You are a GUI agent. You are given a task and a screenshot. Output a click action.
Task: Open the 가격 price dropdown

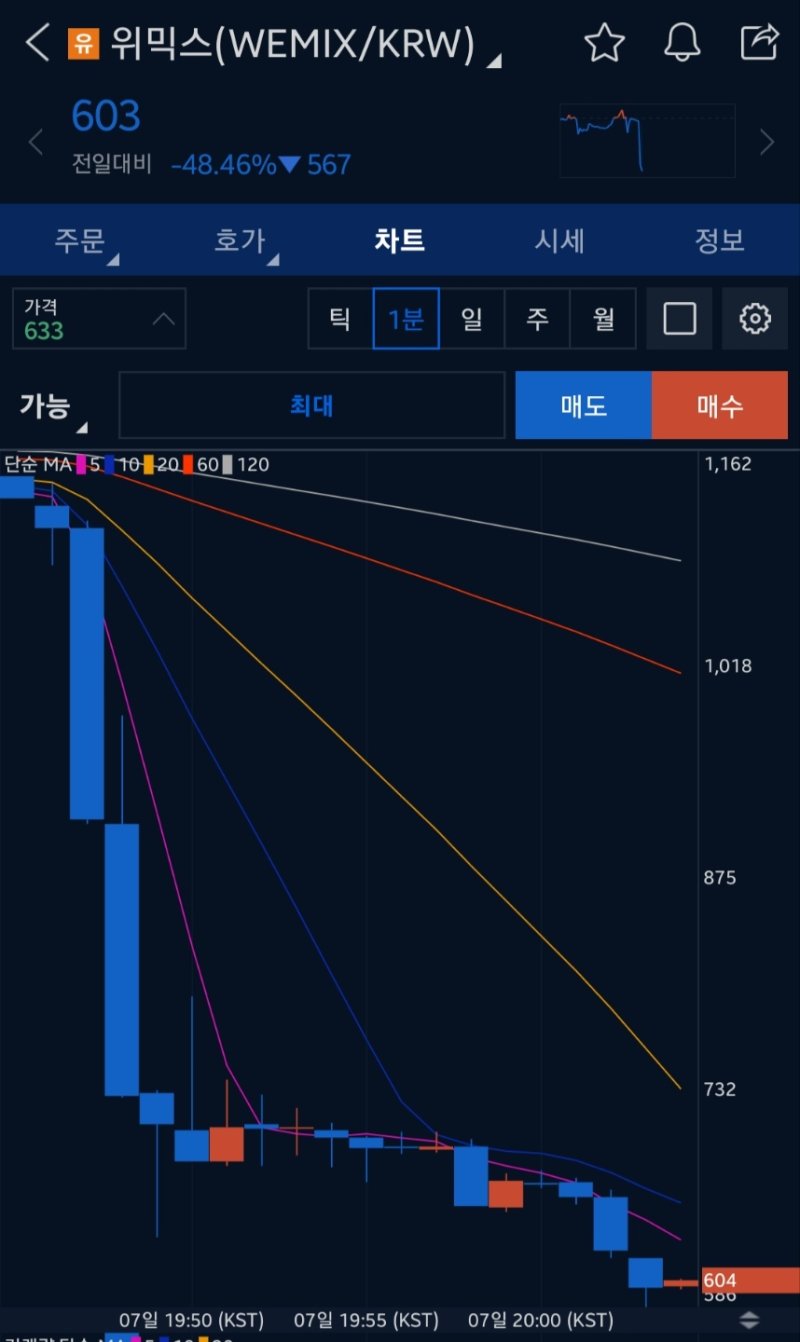coord(98,318)
